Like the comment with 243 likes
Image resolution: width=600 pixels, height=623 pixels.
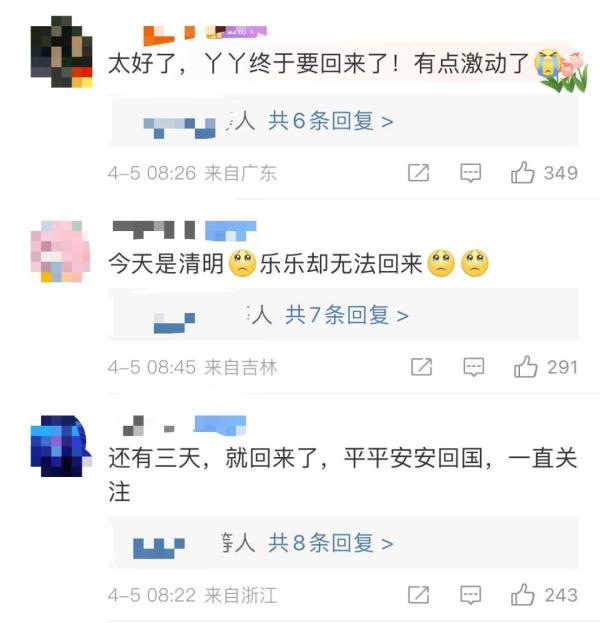523,595
